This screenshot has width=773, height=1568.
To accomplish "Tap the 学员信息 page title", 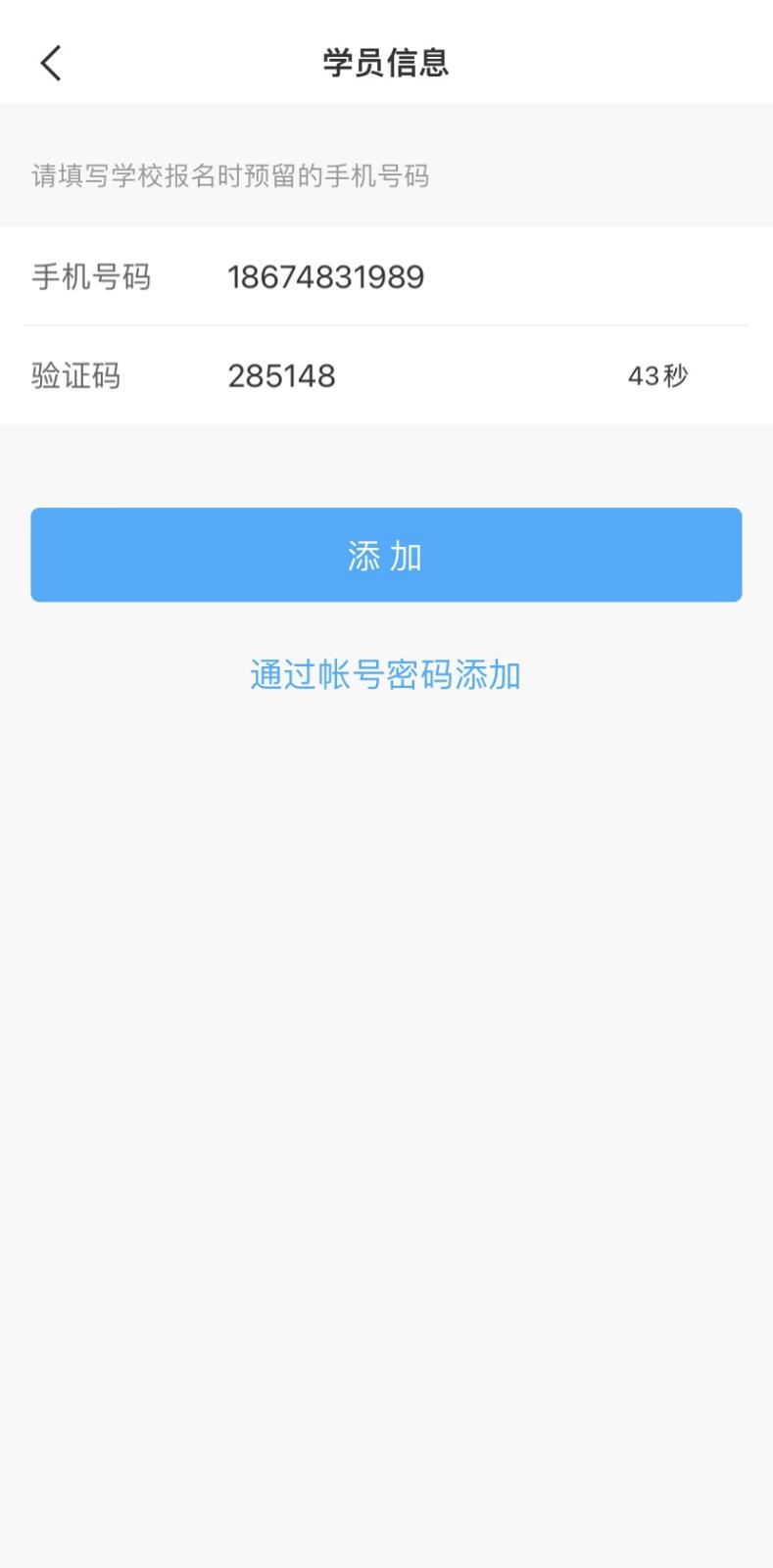I will pos(386,62).
